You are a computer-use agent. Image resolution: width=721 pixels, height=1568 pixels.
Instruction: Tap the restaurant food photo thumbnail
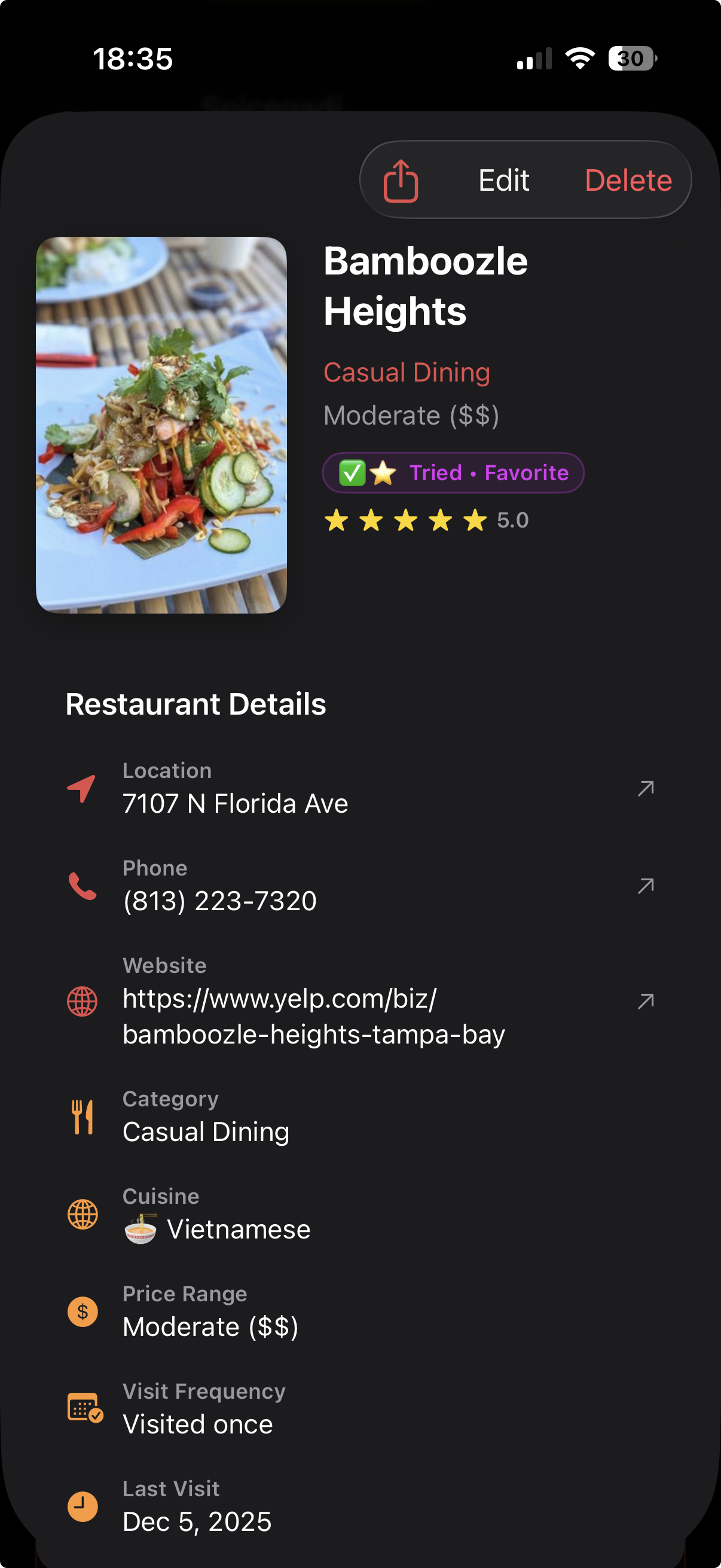pos(163,424)
